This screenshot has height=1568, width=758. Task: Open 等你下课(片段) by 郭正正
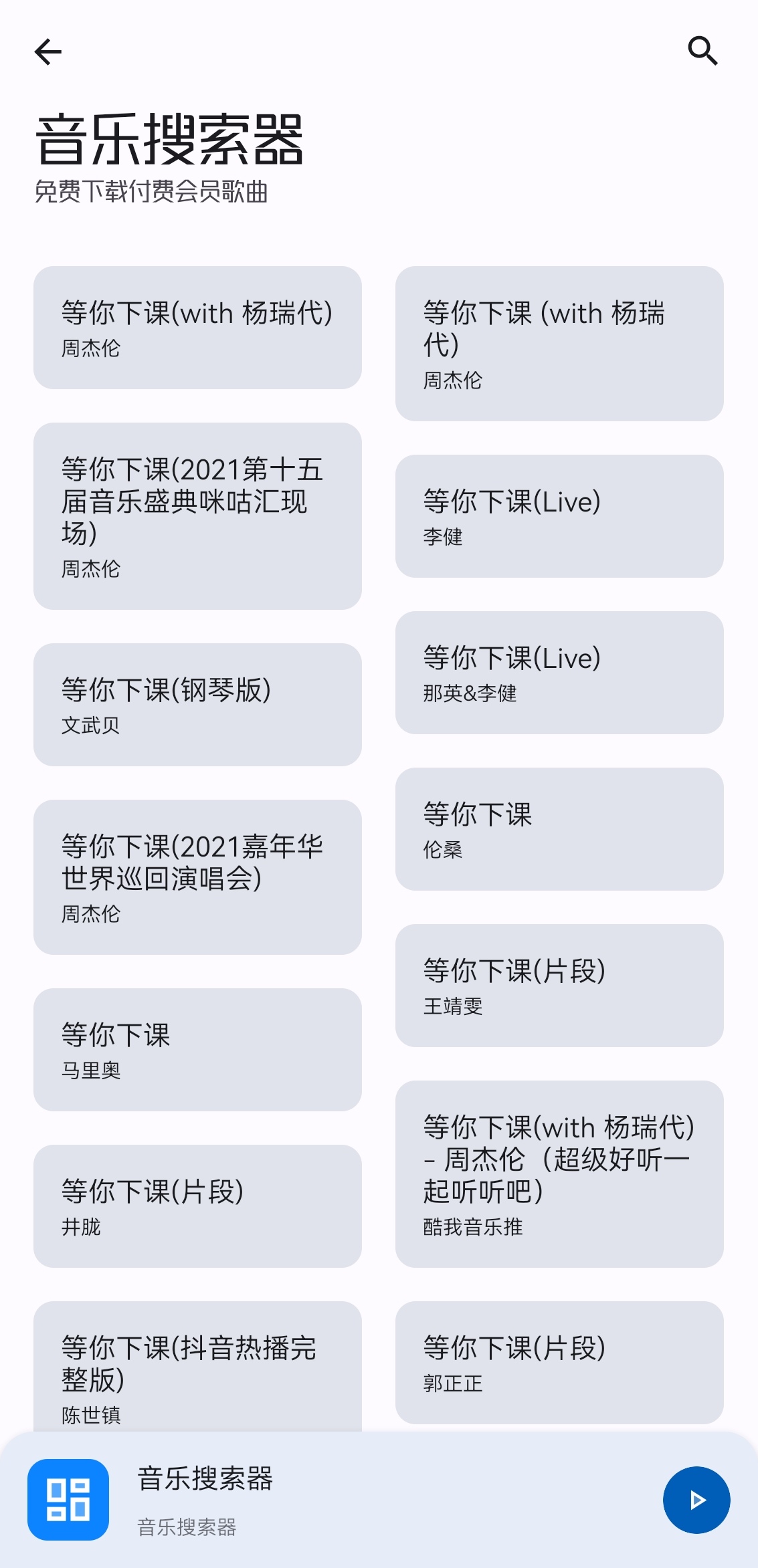tap(559, 1363)
